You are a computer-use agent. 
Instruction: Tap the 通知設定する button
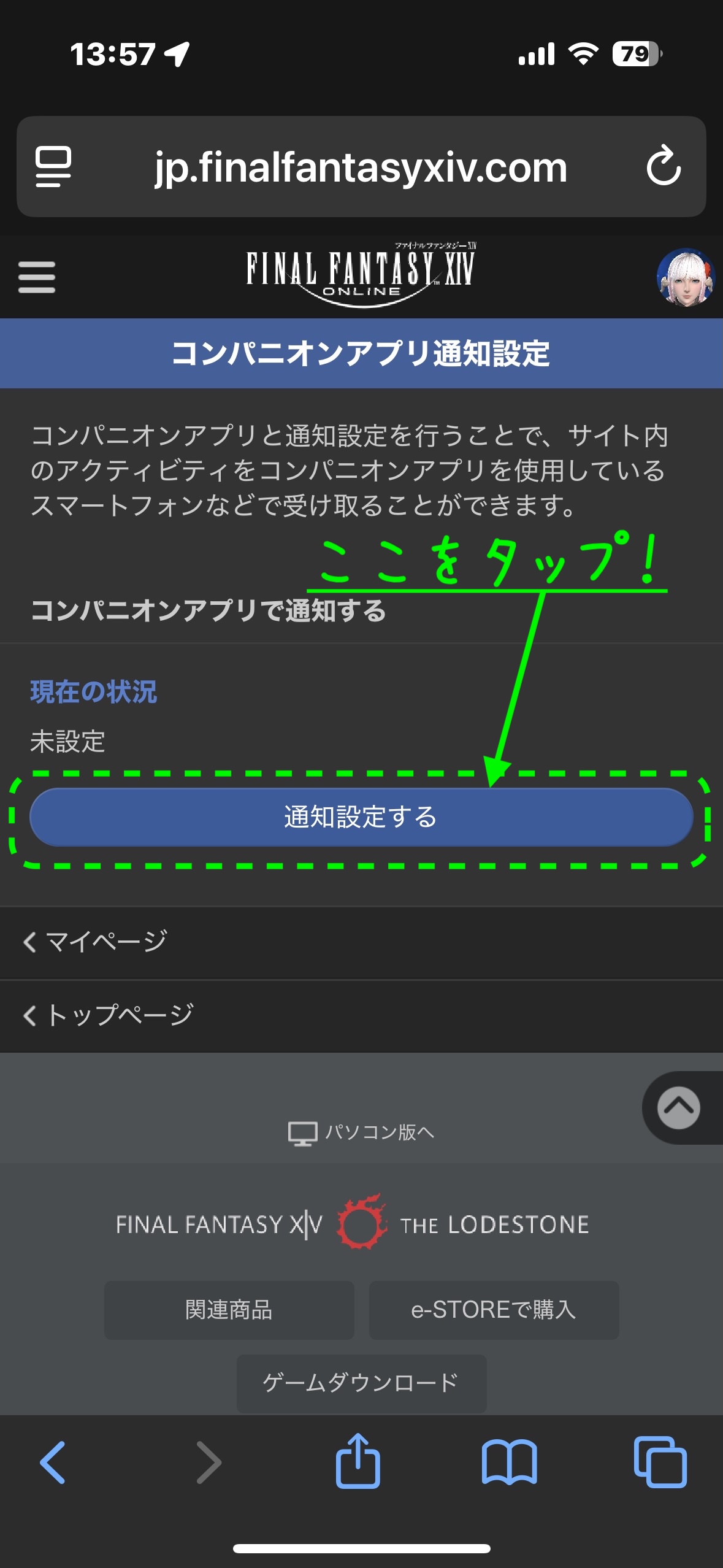click(361, 817)
